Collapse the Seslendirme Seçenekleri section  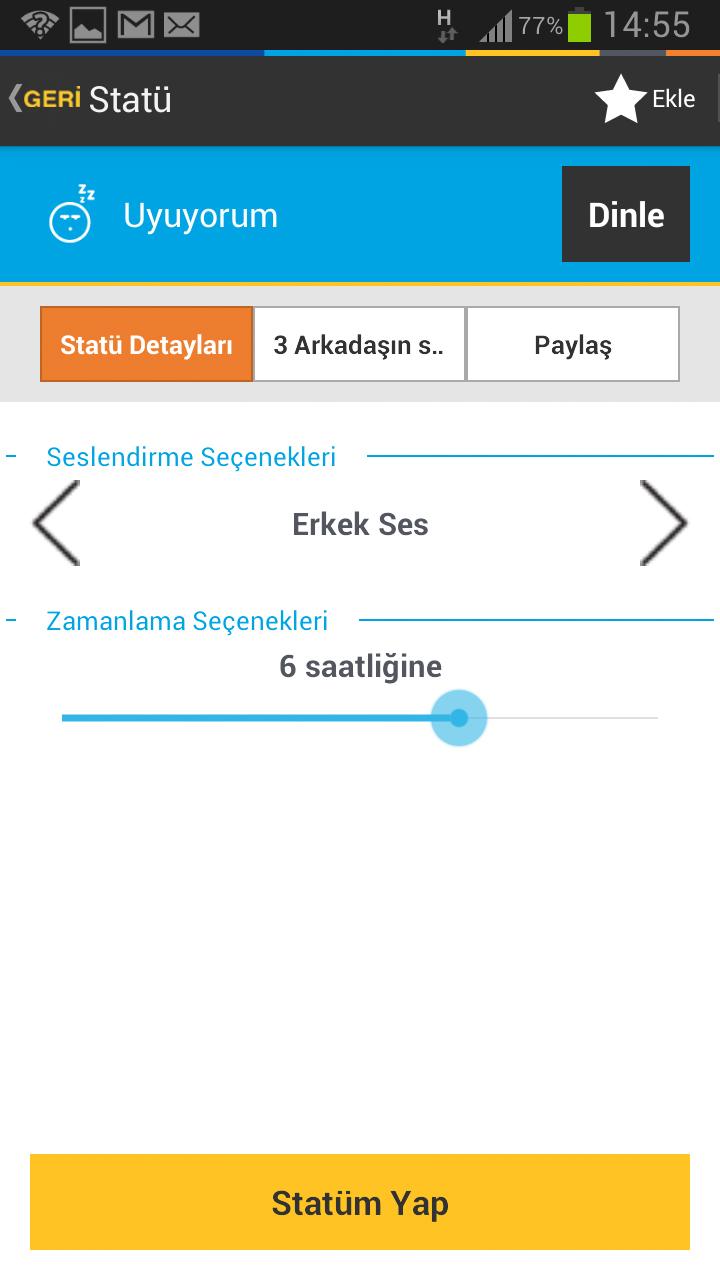(x=13, y=456)
